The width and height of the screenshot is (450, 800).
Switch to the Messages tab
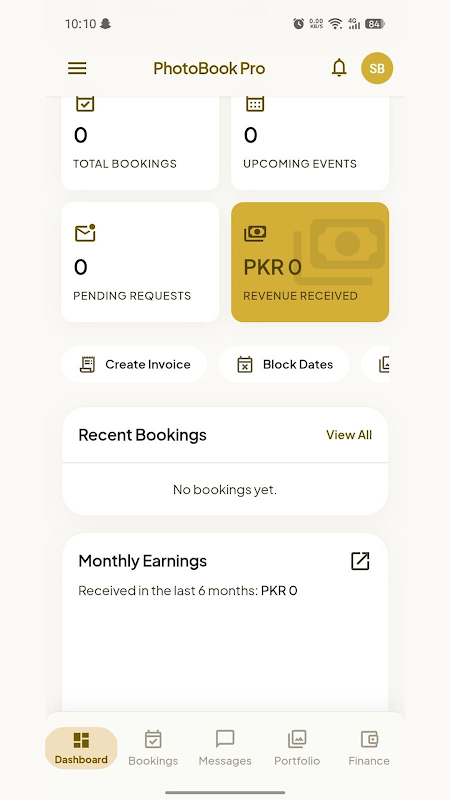225,748
